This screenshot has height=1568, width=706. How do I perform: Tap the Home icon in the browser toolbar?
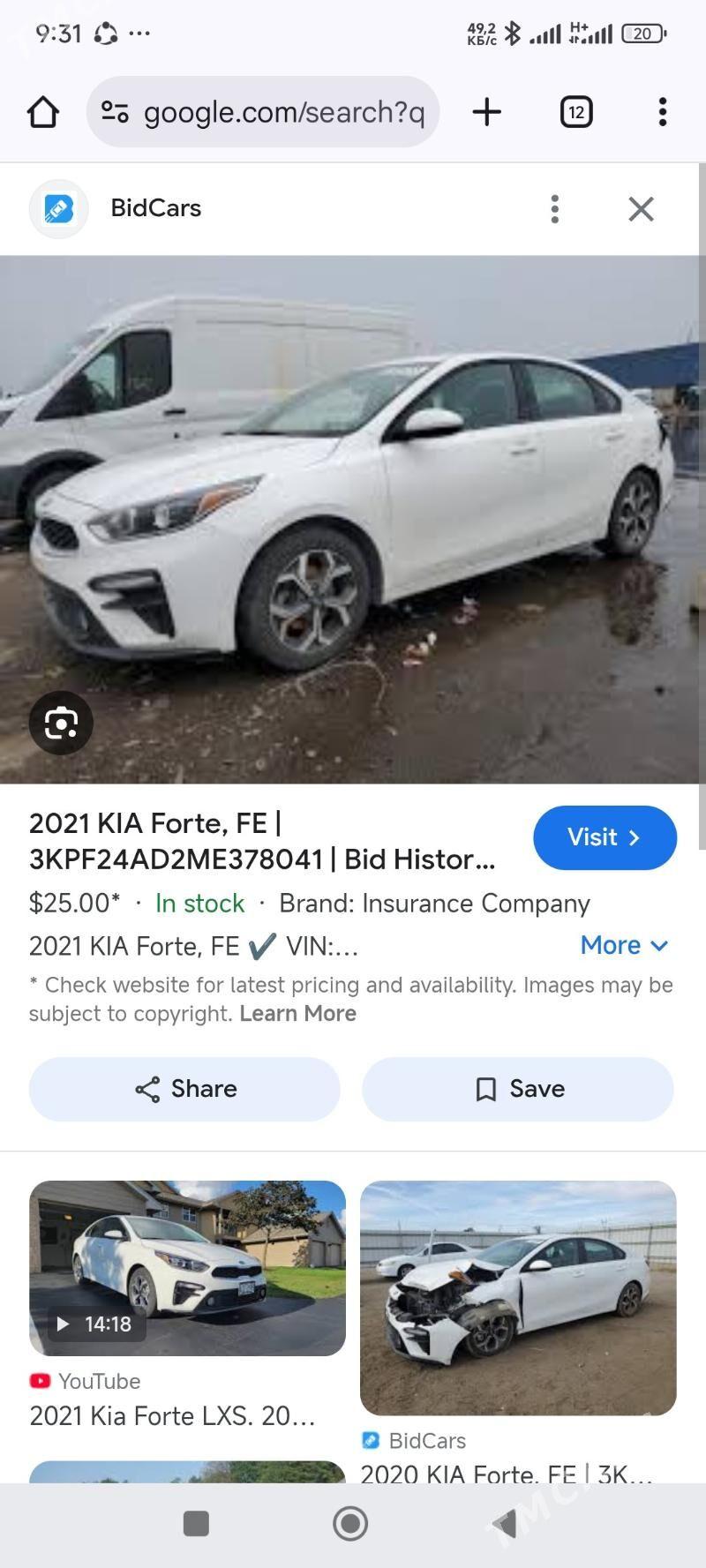click(x=42, y=112)
